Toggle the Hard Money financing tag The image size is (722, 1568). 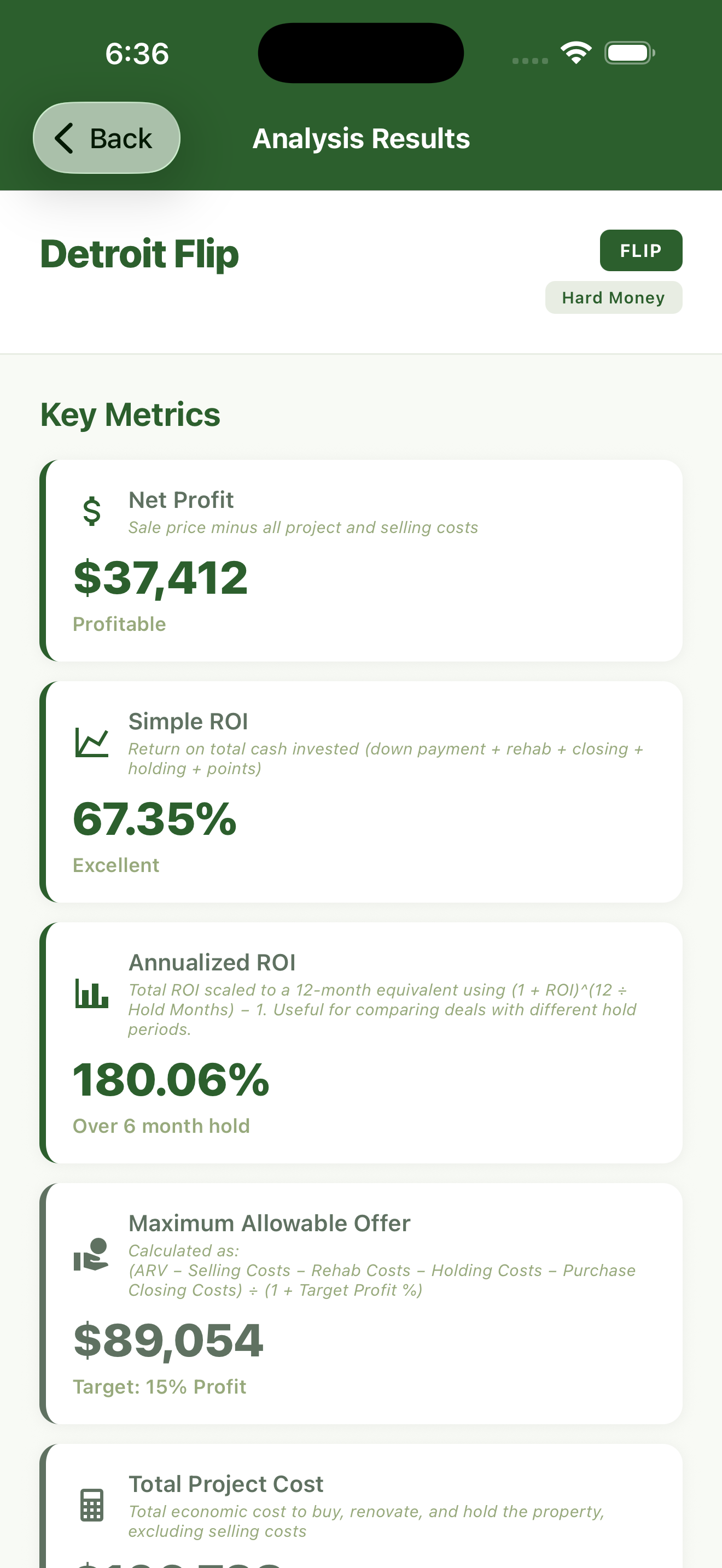click(613, 297)
